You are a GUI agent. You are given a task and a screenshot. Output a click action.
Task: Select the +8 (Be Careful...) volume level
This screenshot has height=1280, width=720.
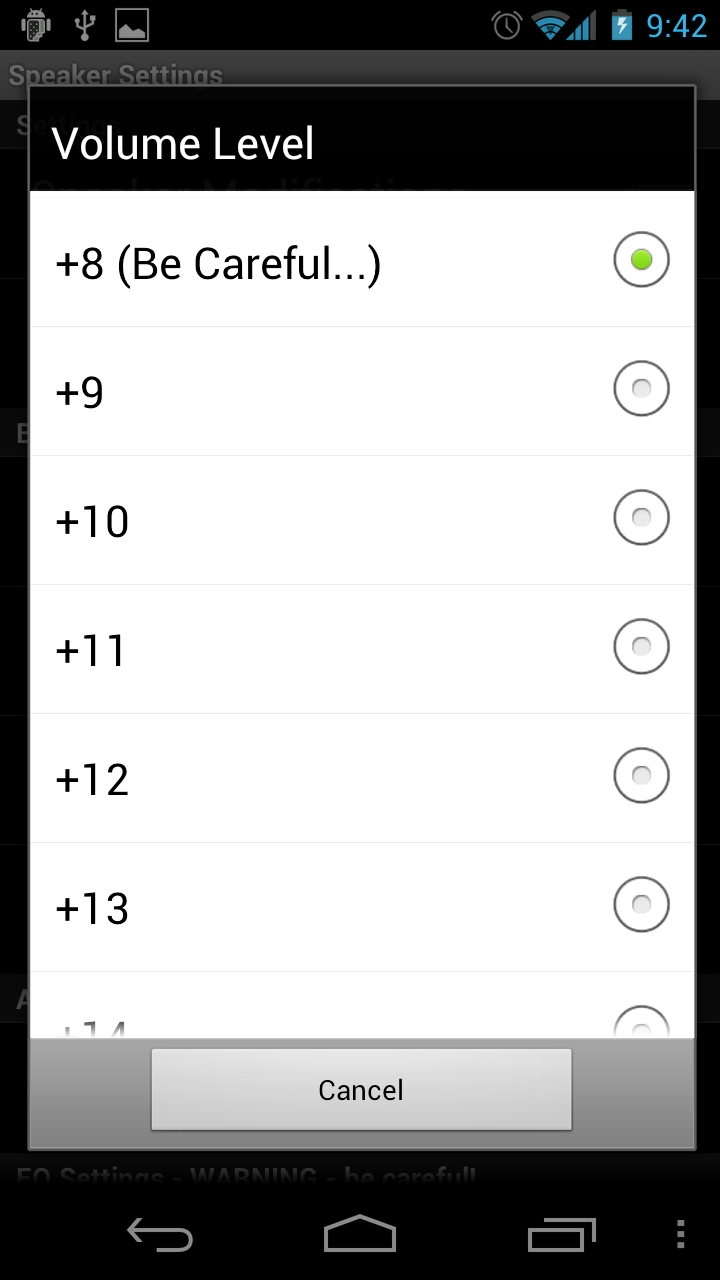pos(361,262)
